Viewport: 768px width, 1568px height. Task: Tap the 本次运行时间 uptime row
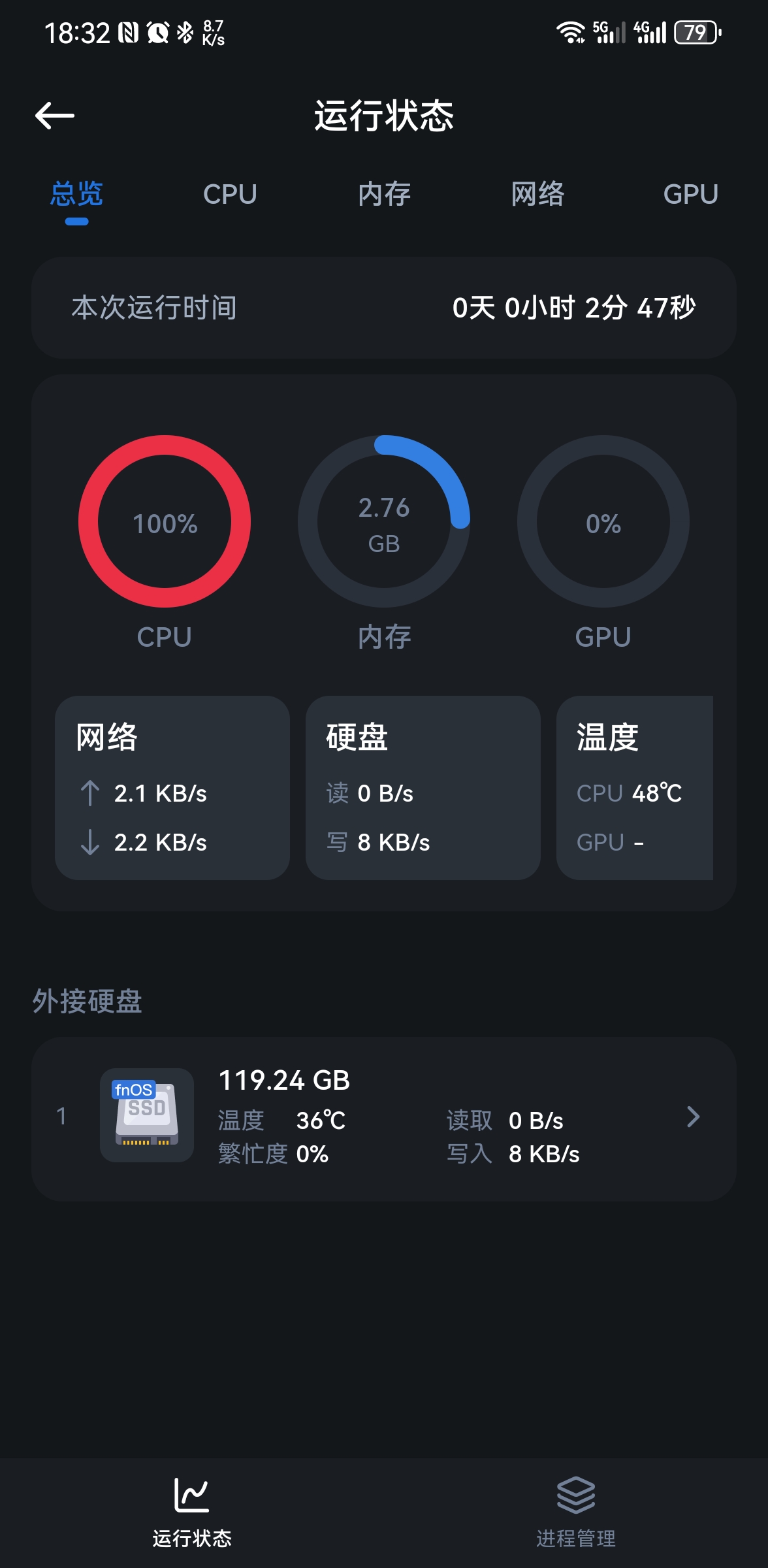pos(384,308)
